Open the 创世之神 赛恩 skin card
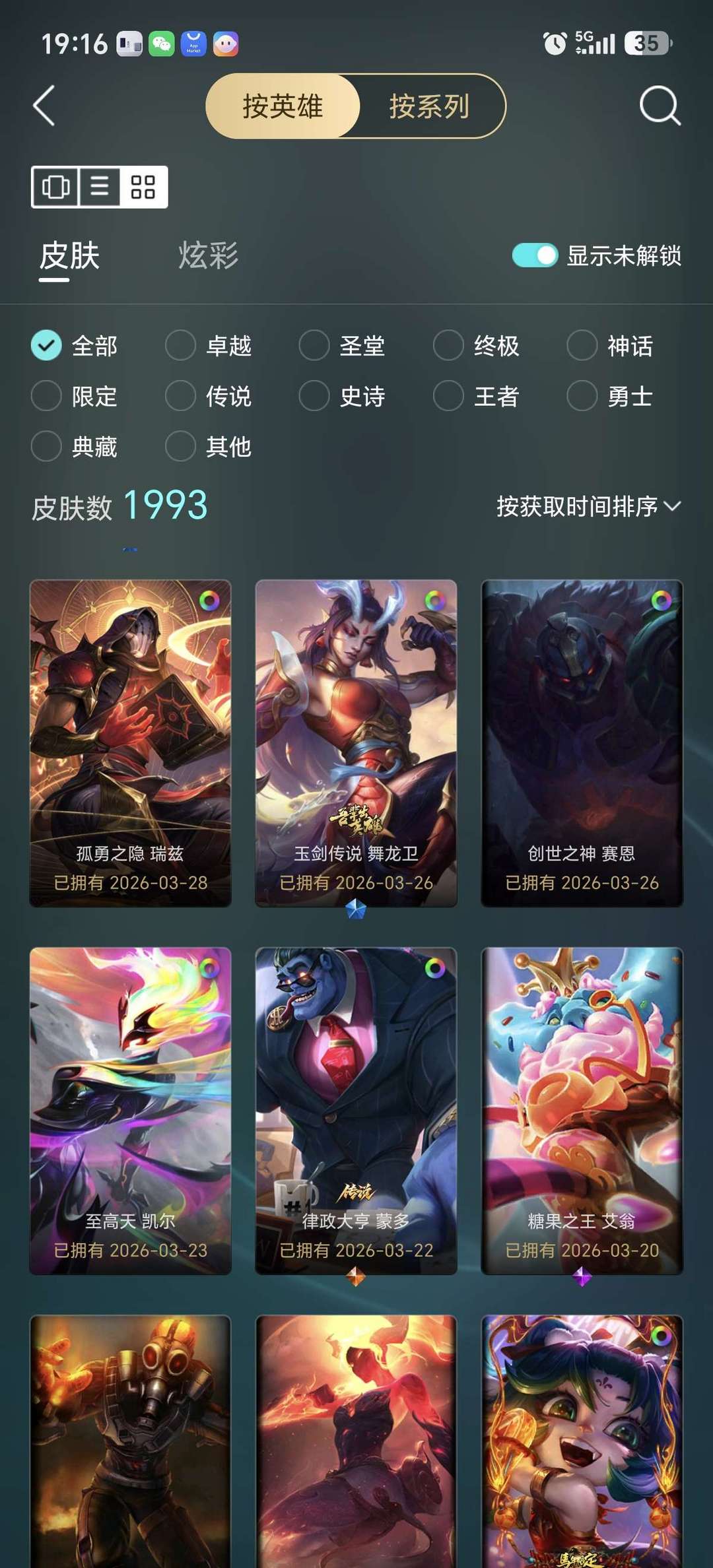 point(582,743)
